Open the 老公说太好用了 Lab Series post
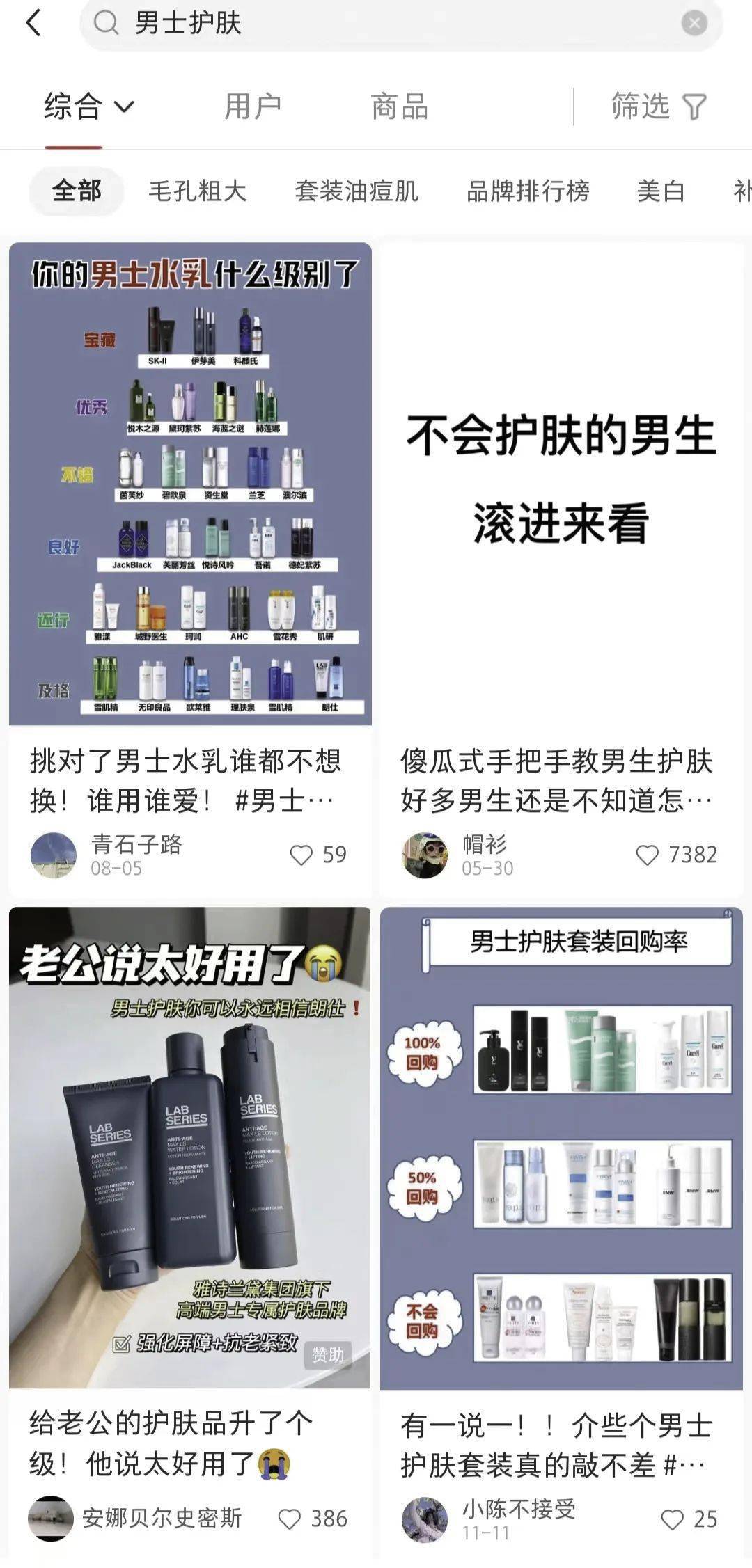The height and width of the screenshot is (1568, 752). 190,1147
